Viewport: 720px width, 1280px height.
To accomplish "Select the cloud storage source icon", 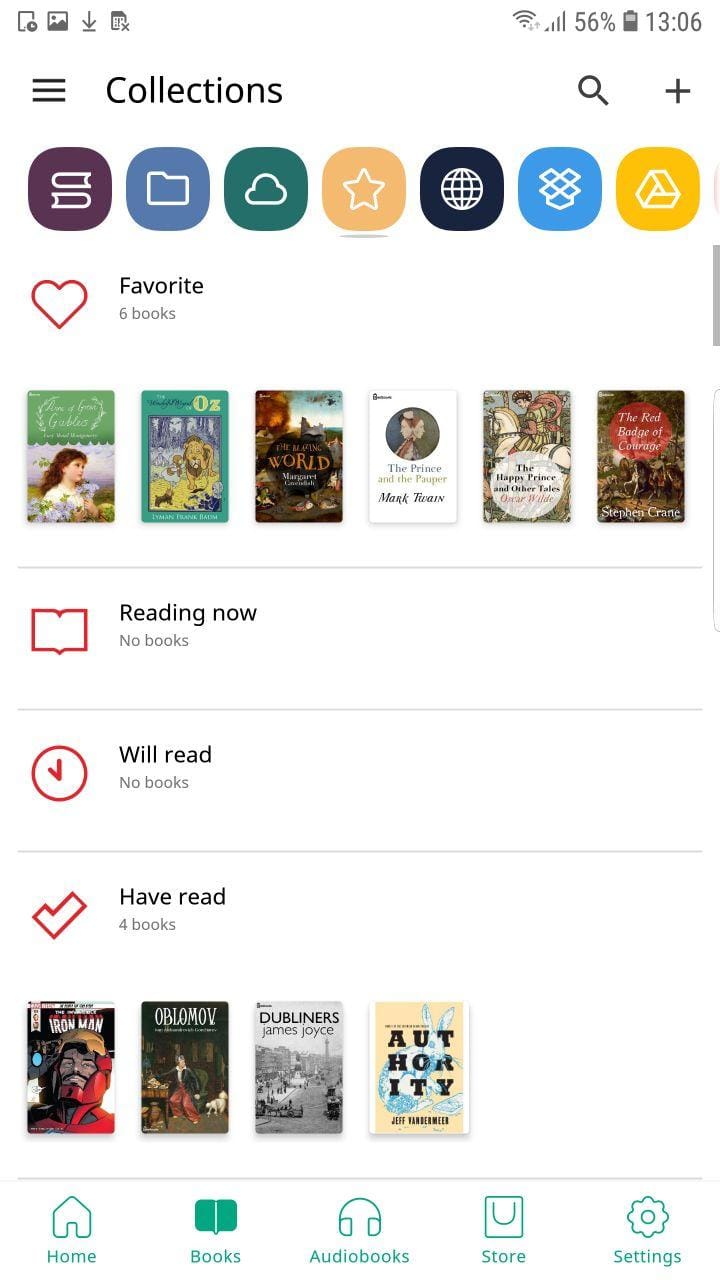I will [265, 189].
